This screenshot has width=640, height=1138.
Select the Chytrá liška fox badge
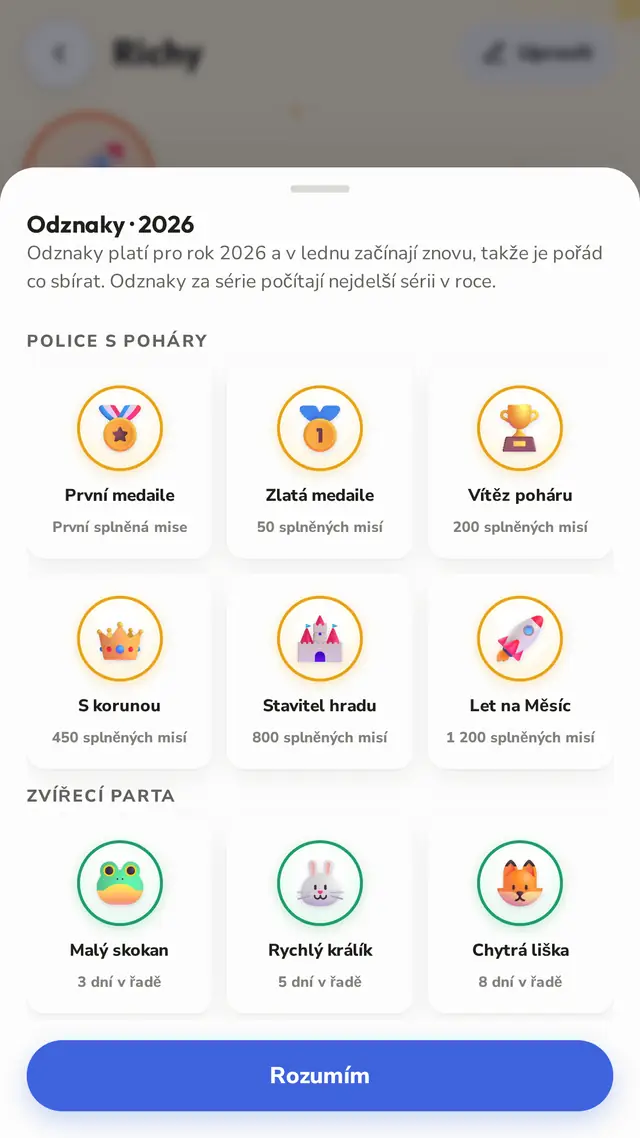(520, 917)
